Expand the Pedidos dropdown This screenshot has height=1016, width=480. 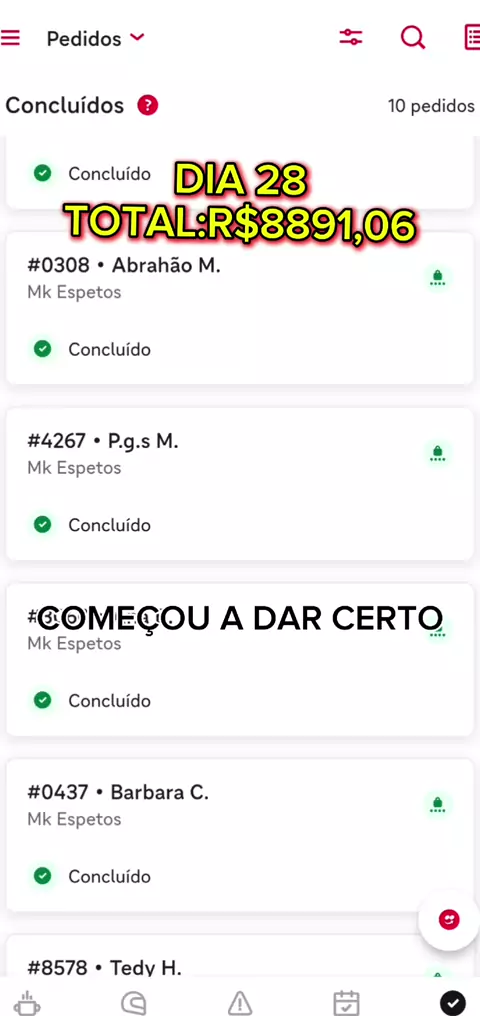(96, 39)
